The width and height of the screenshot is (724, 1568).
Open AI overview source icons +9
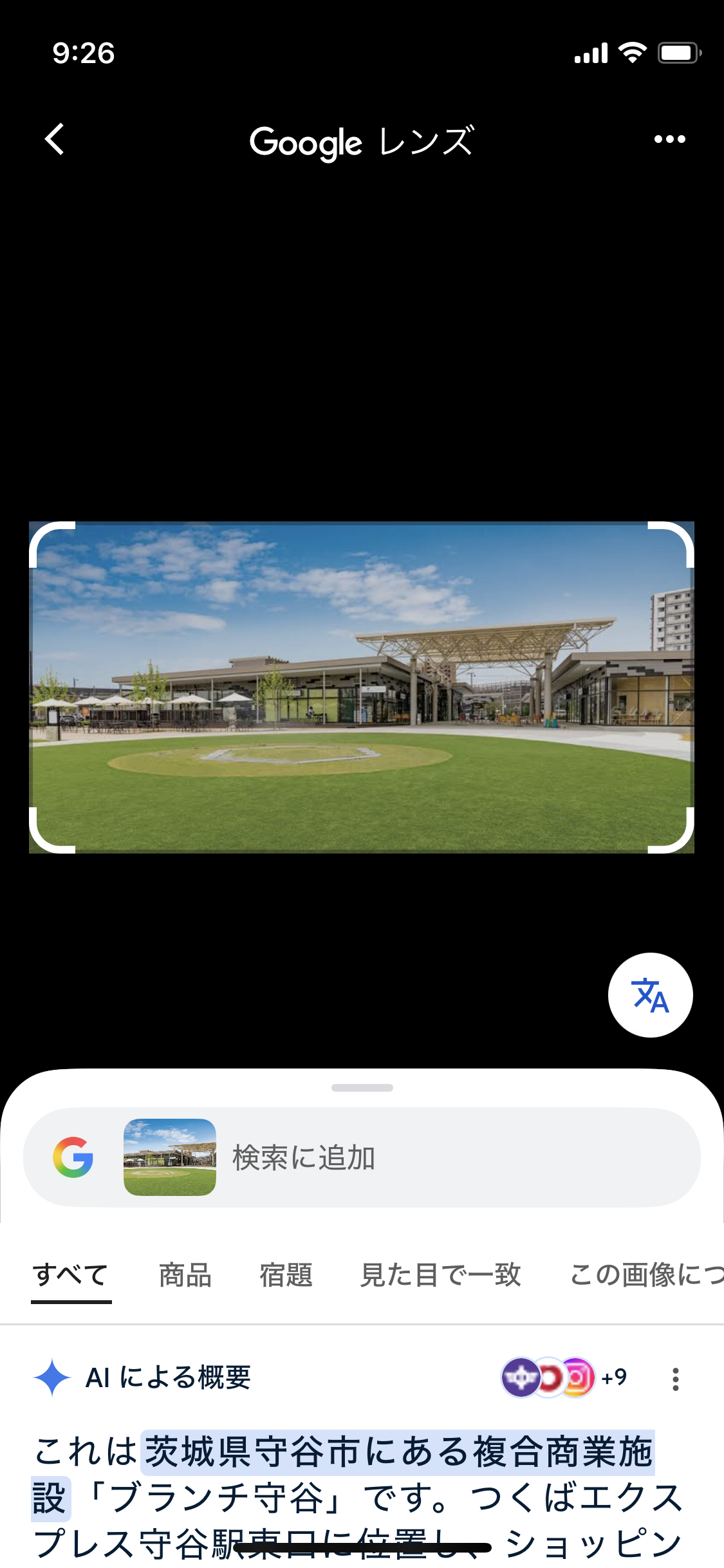(x=564, y=1377)
